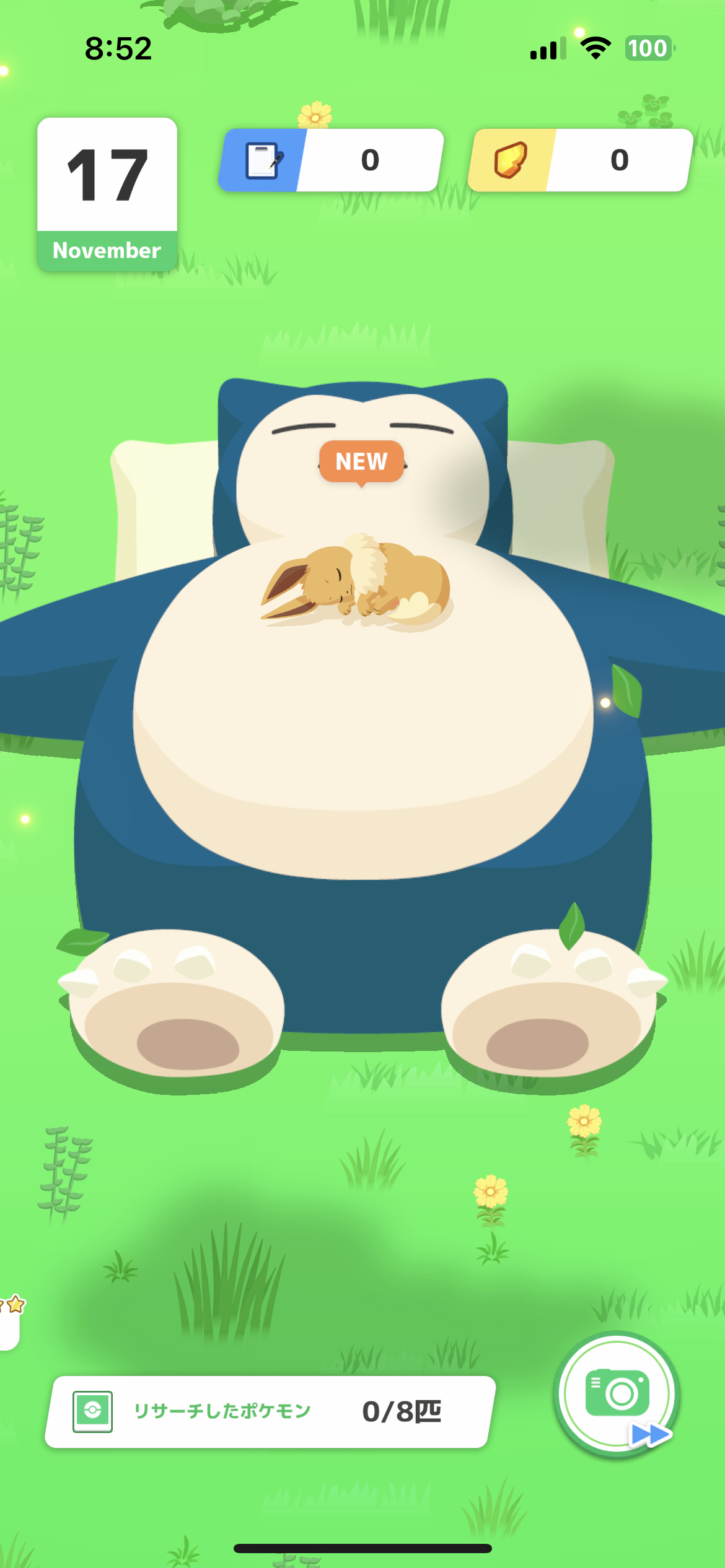This screenshot has width=725, height=1568.
Task: Open the リサーチしたポケモン 0/8匹 bar
Action: pos(270,1412)
